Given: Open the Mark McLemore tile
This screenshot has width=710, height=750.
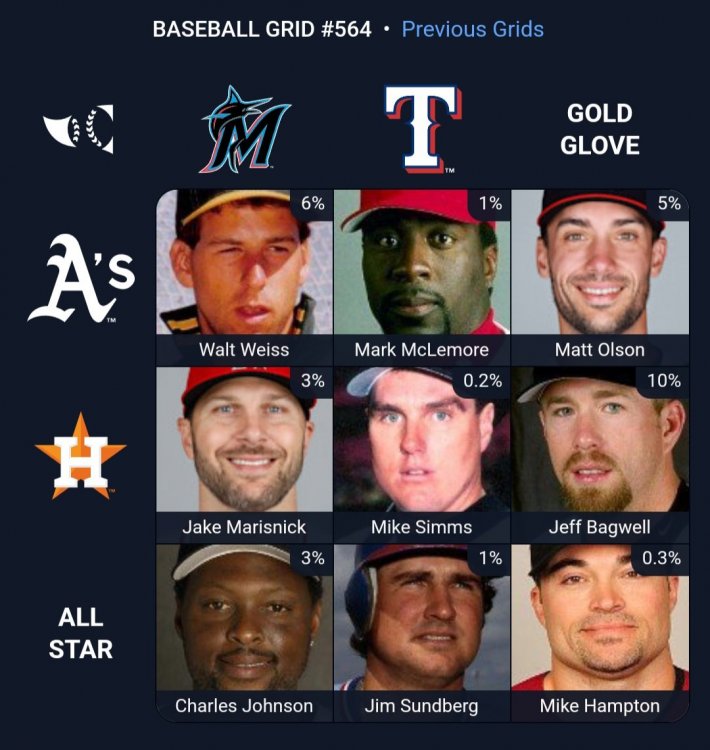Looking at the screenshot, I should pyautogui.click(x=421, y=277).
